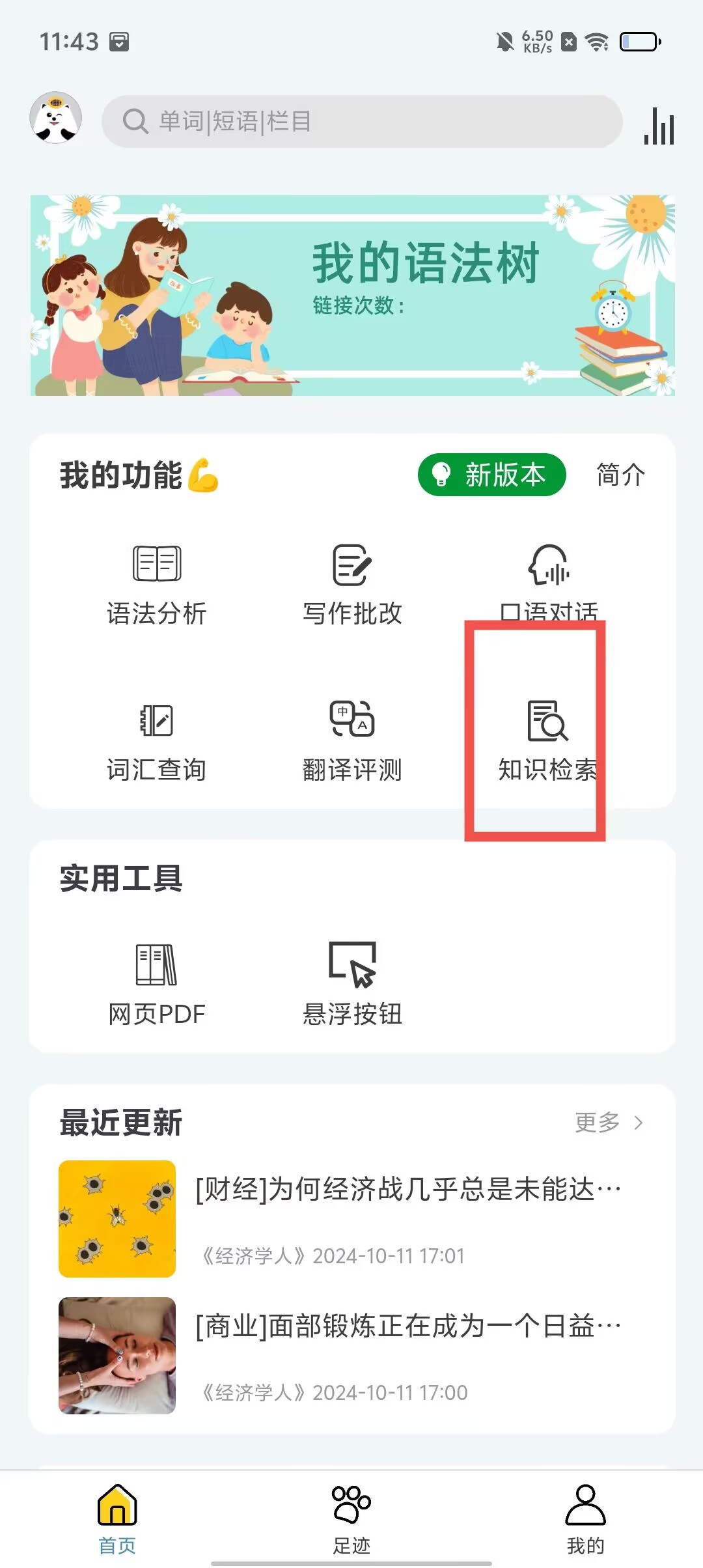
Task: Open the 简介 link
Action: click(x=620, y=475)
